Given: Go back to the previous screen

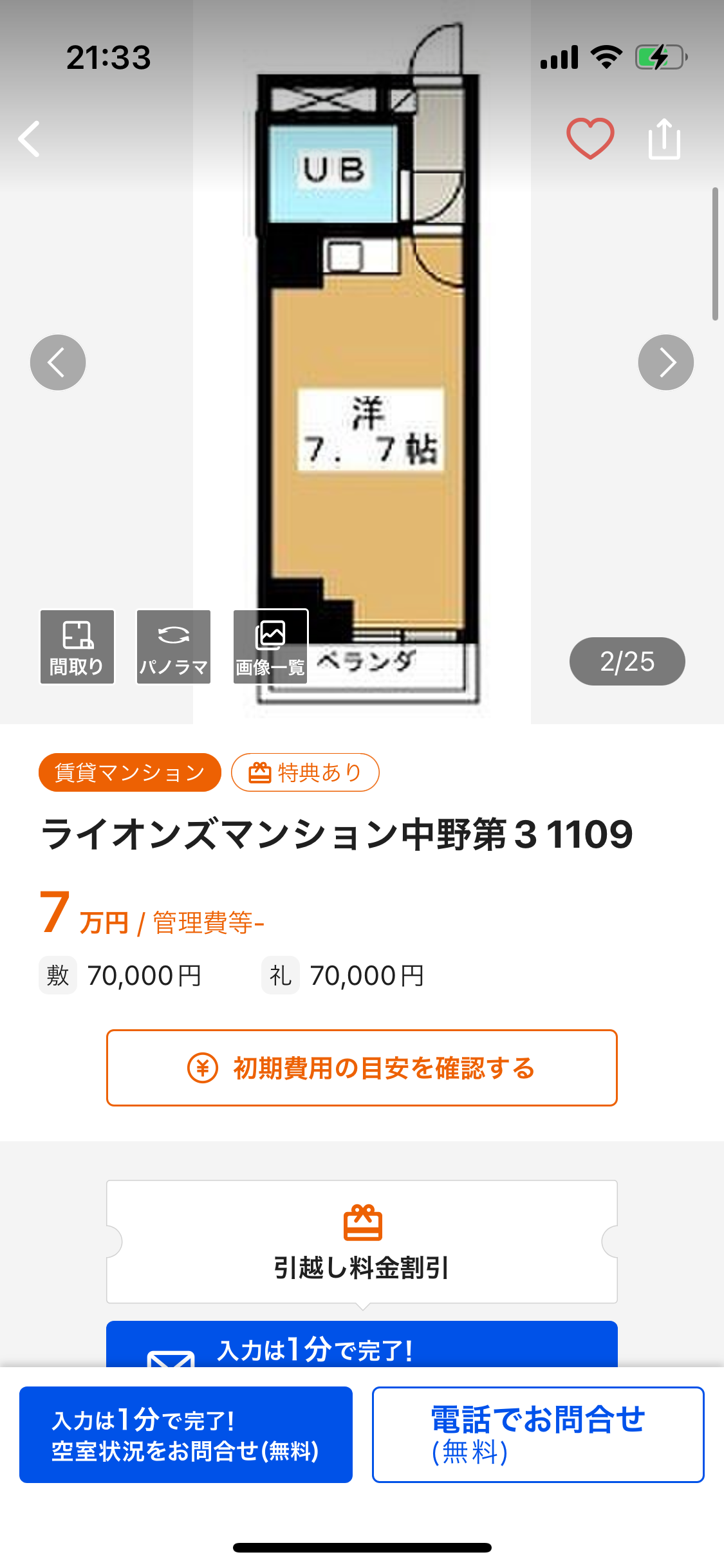Looking at the screenshot, I should pos(29,138).
